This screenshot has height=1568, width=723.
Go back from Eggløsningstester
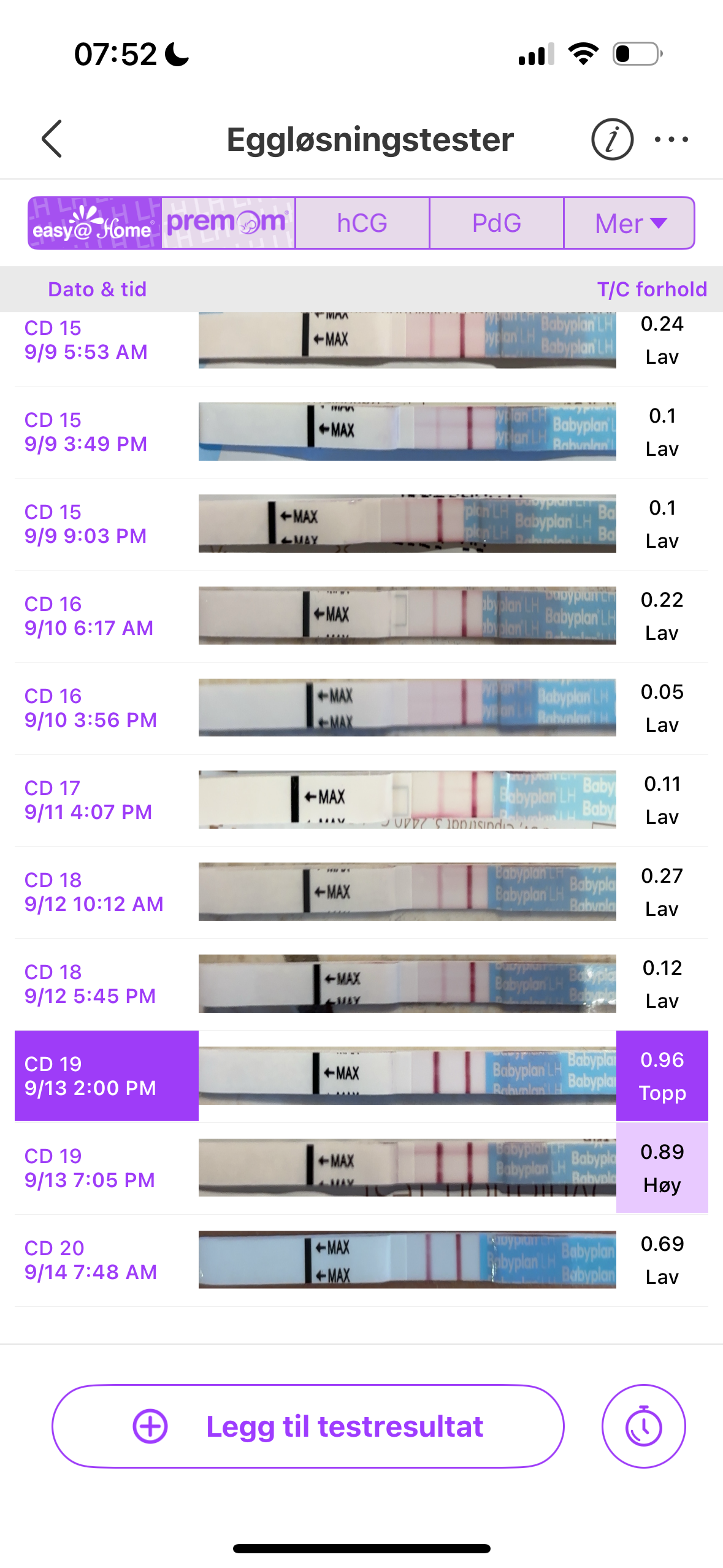(x=53, y=139)
